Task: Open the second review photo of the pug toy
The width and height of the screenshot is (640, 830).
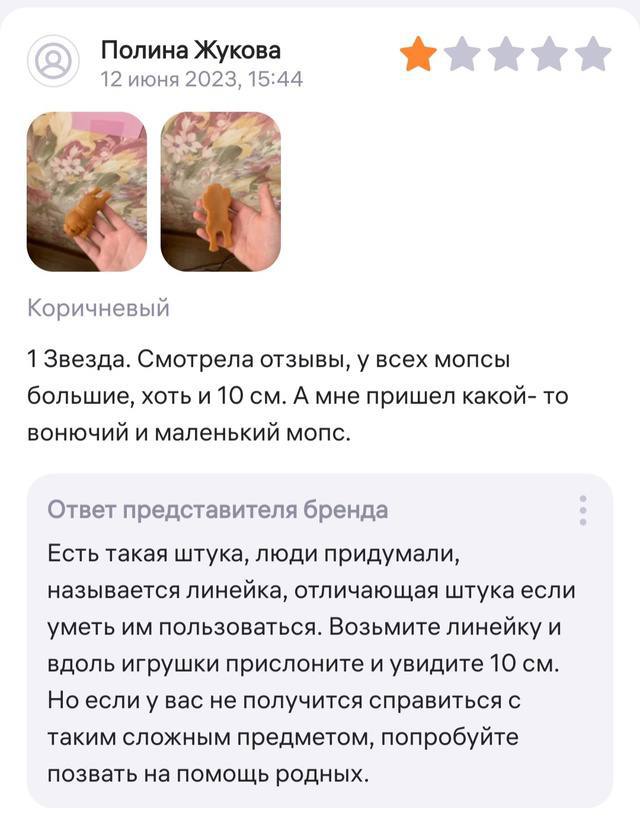Action: [x=221, y=191]
